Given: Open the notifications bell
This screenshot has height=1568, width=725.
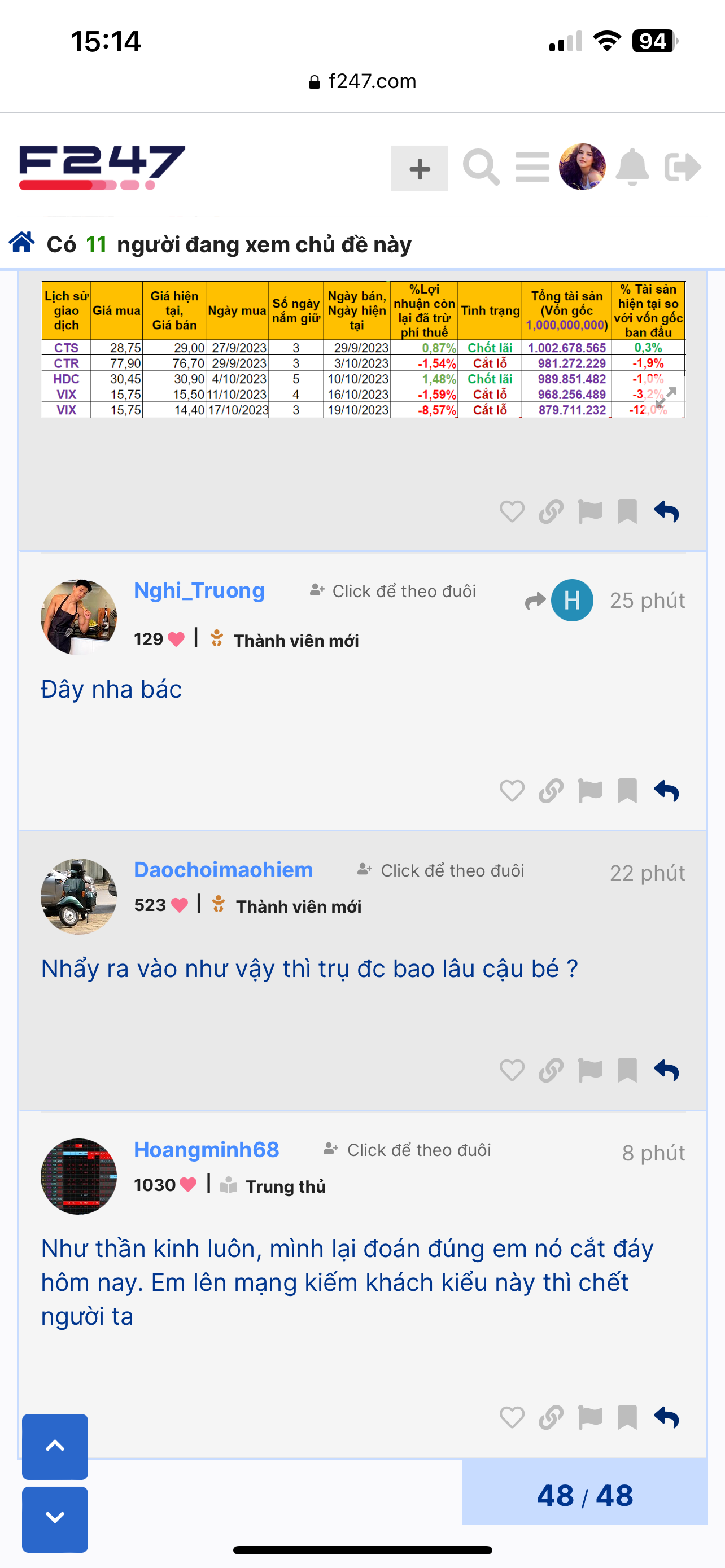Looking at the screenshot, I should pyautogui.click(x=632, y=167).
